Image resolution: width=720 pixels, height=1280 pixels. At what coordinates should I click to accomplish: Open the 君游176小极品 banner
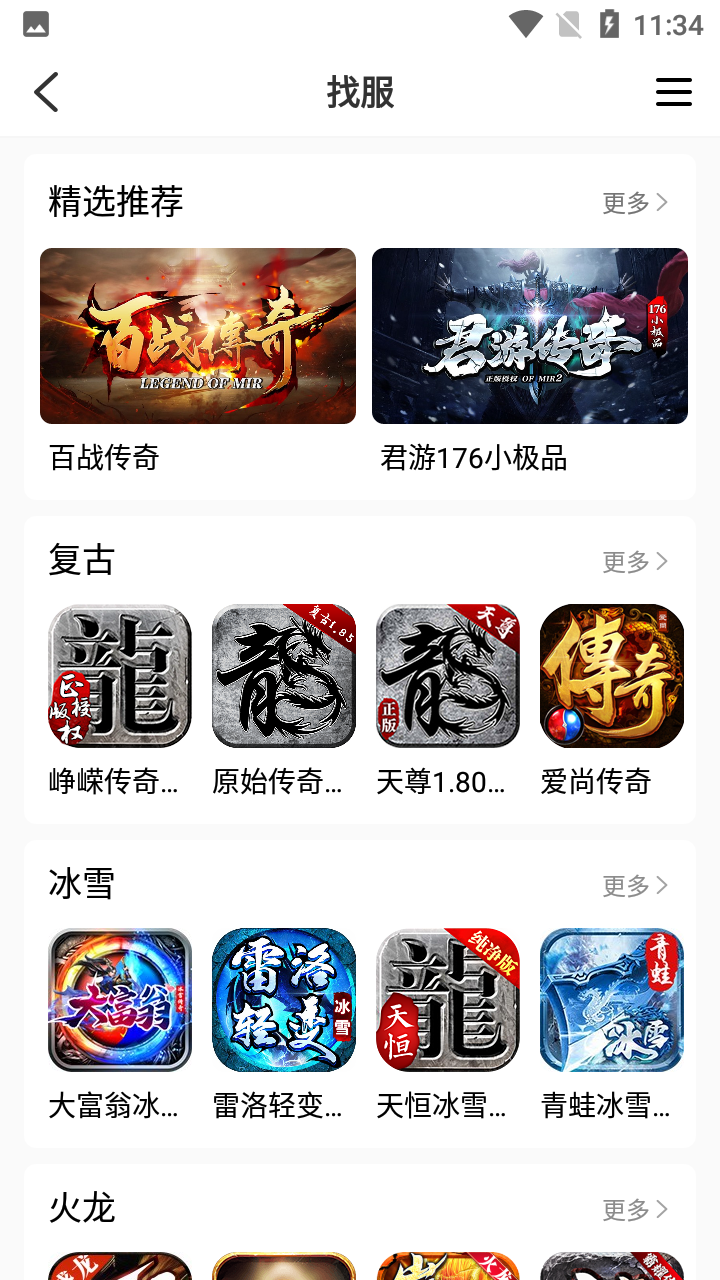[529, 335]
